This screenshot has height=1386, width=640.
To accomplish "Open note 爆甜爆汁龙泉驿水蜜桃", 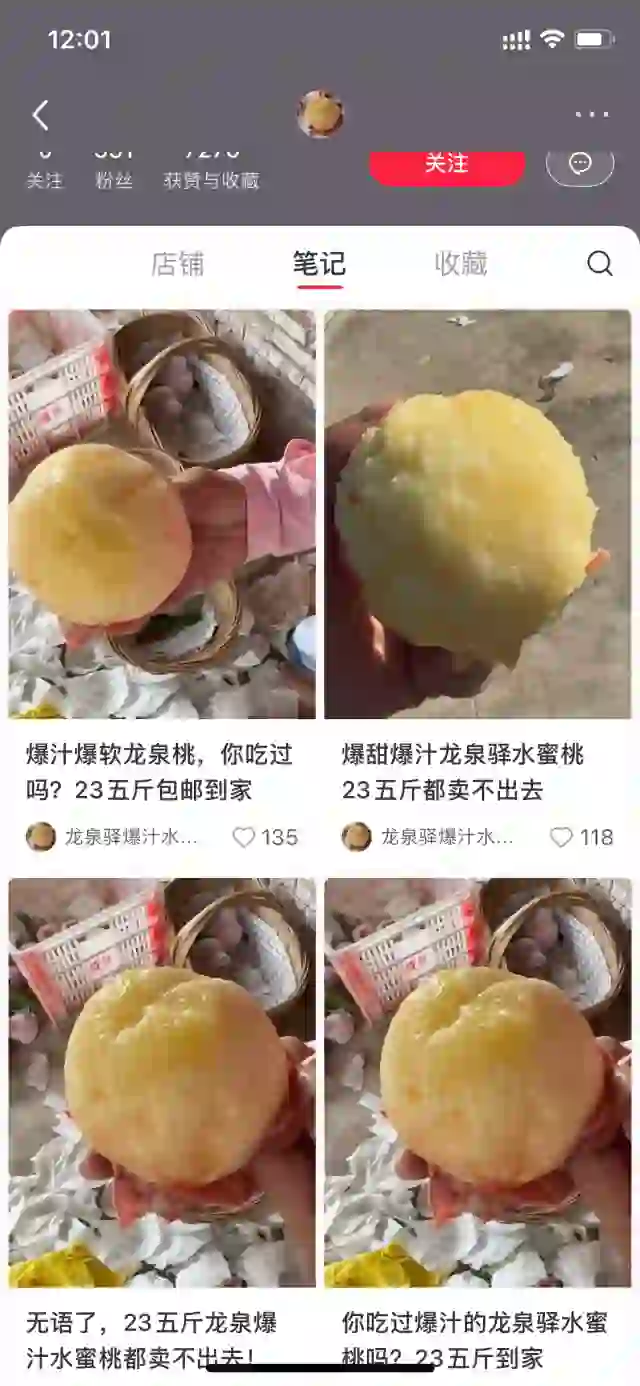I will pos(478,514).
